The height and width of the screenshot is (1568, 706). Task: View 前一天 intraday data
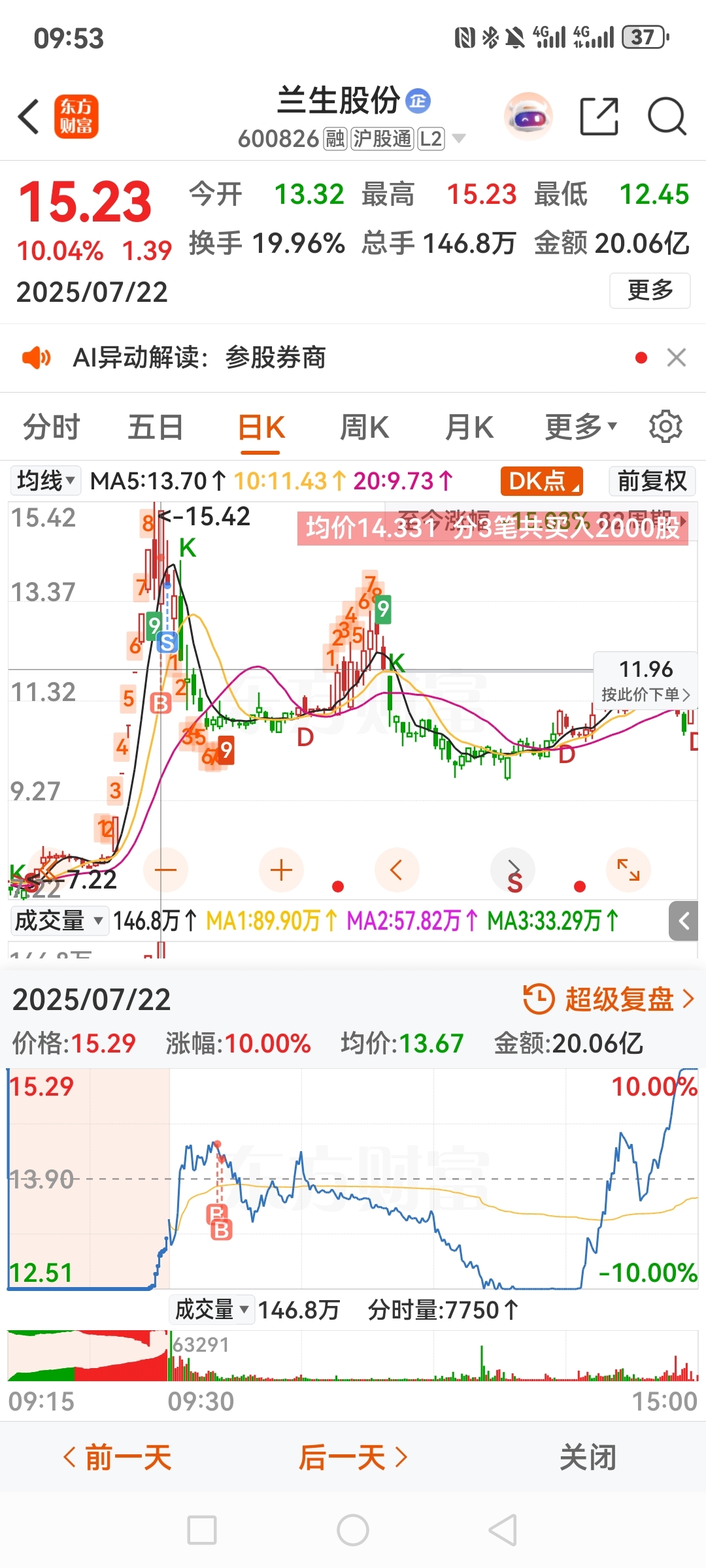tap(118, 1457)
